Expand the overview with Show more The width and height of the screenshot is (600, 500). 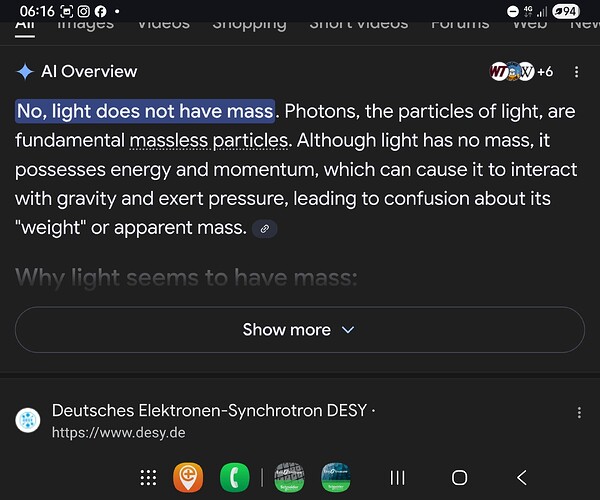coord(299,330)
